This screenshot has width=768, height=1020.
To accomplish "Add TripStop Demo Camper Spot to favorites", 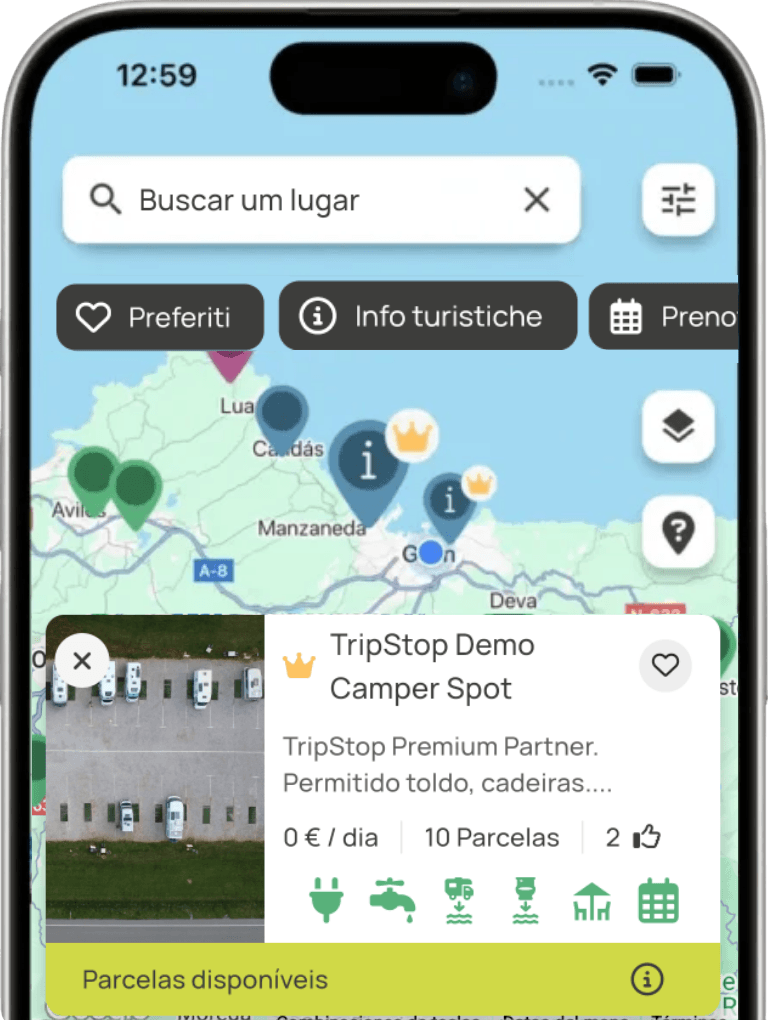I will [665, 665].
